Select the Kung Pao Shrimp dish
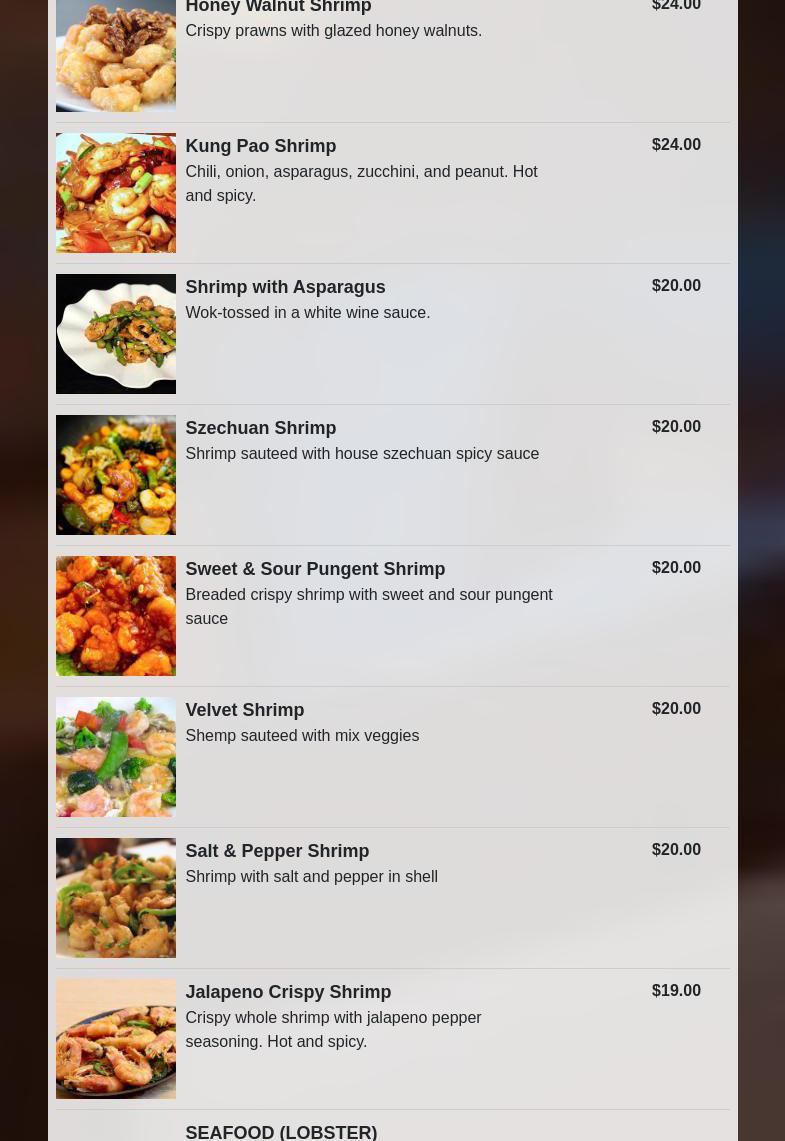The image size is (785, 1141). click(260, 146)
